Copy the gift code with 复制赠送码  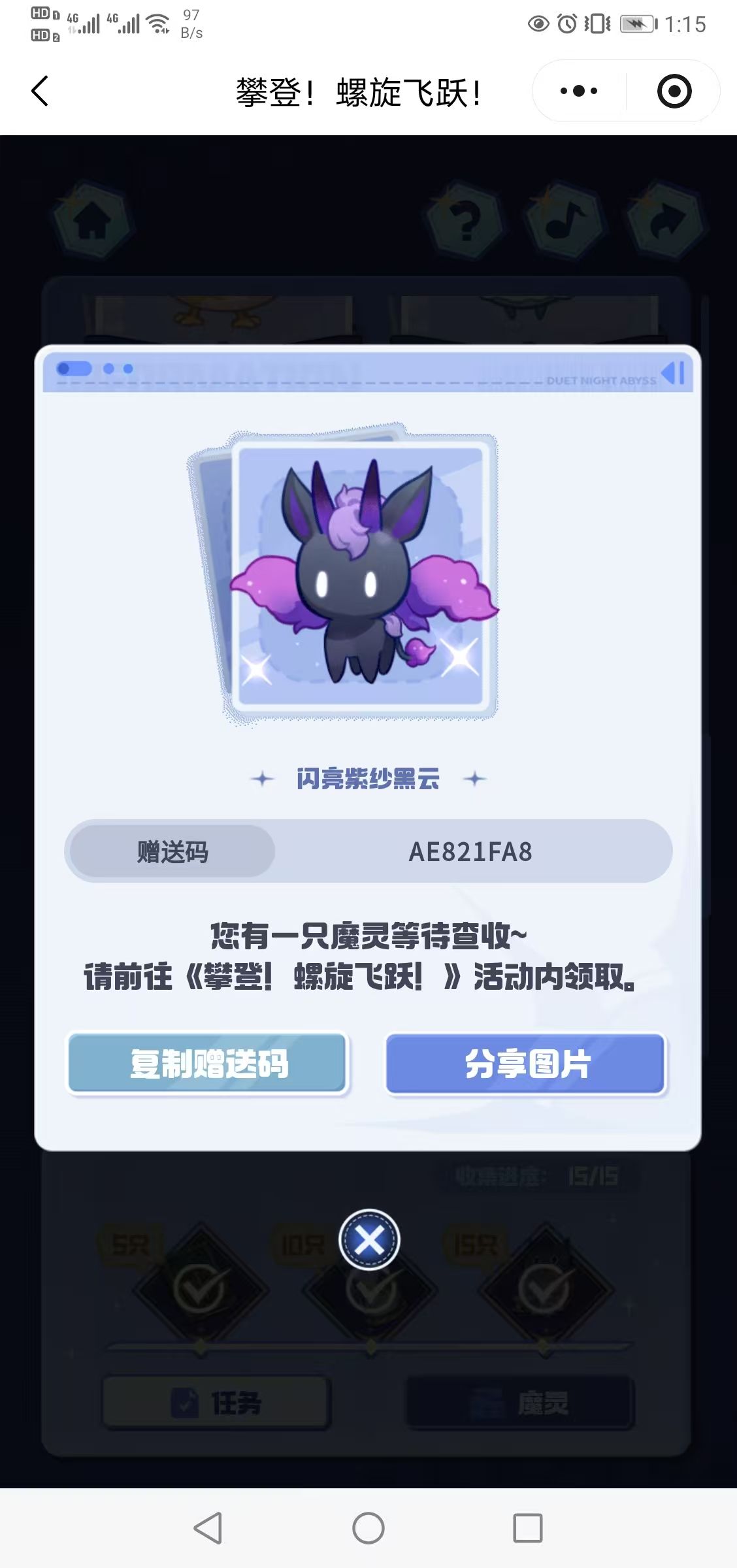(x=208, y=1064)
